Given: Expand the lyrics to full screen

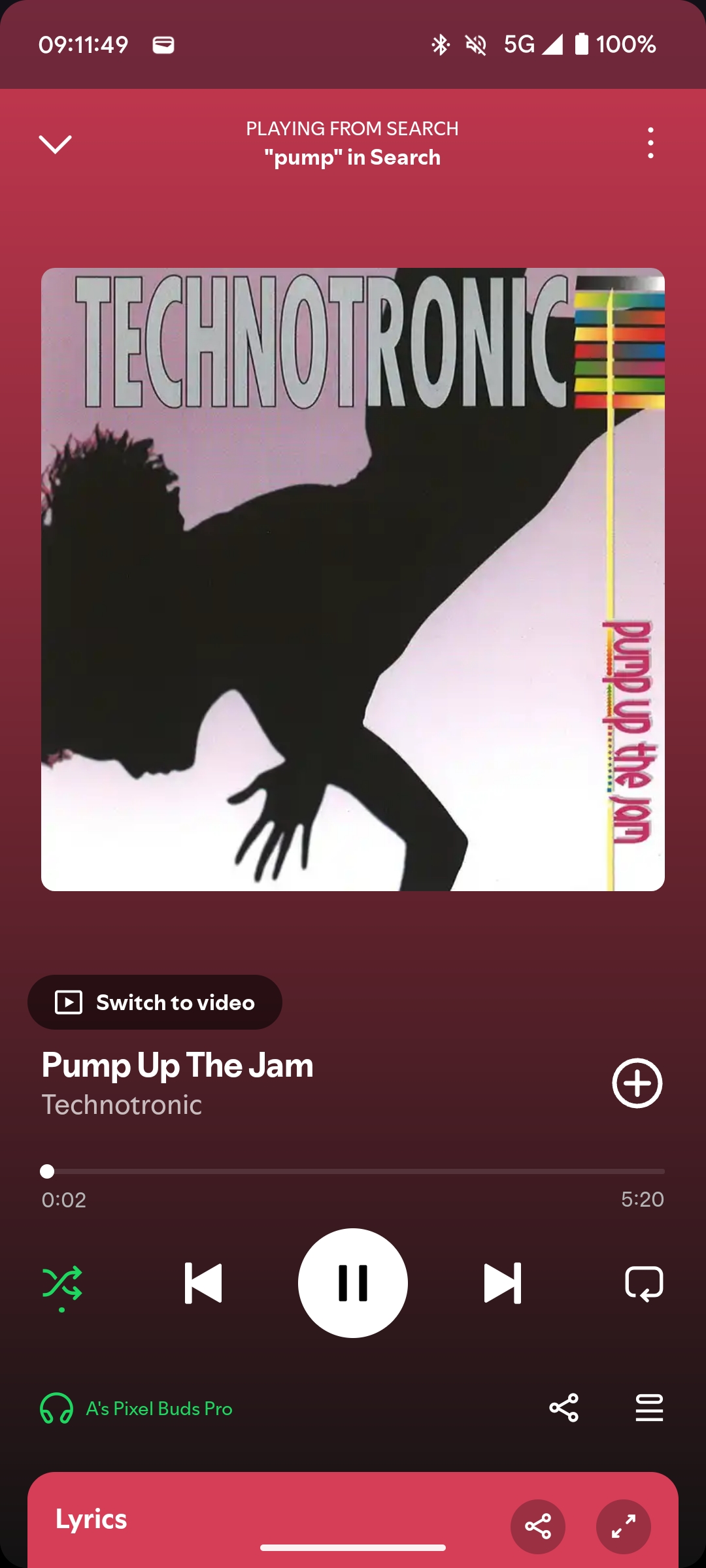Looking at the screenshot, I should point(624,1527).
